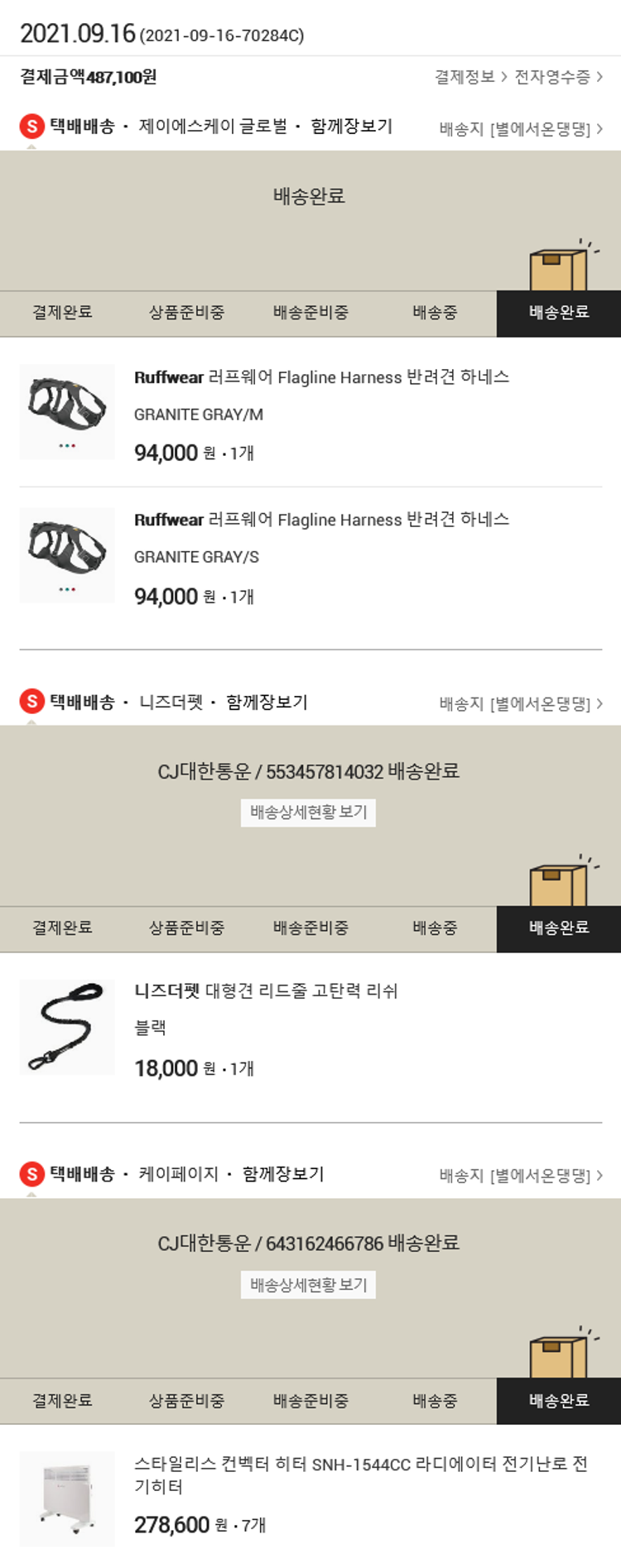The width and height of the screenshot is (621, 1568).
Task: Tap 함께장보기 next to 제이에스케이 글로벌
Action: [351, 126]
